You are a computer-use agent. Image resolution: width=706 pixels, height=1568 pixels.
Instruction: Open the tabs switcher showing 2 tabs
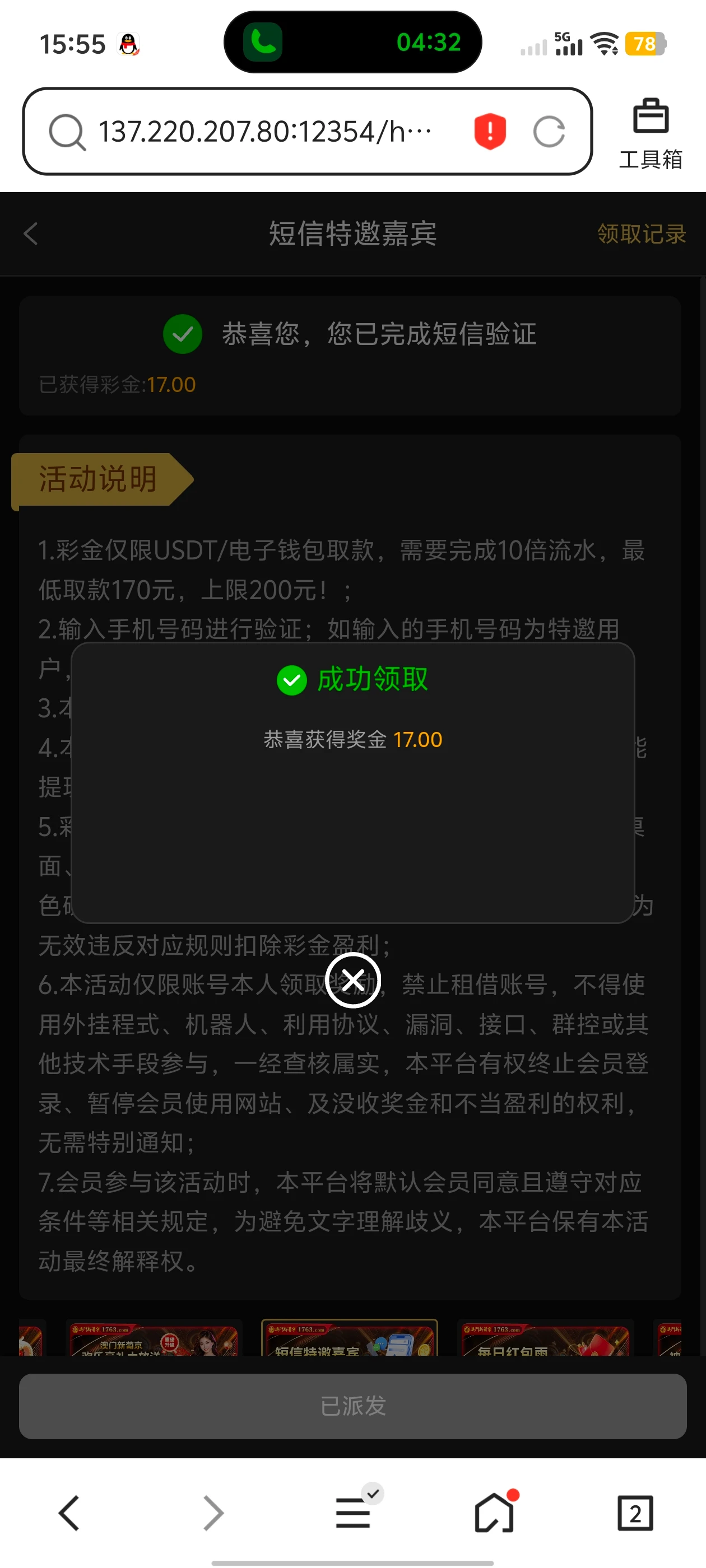coord(634,1513)
